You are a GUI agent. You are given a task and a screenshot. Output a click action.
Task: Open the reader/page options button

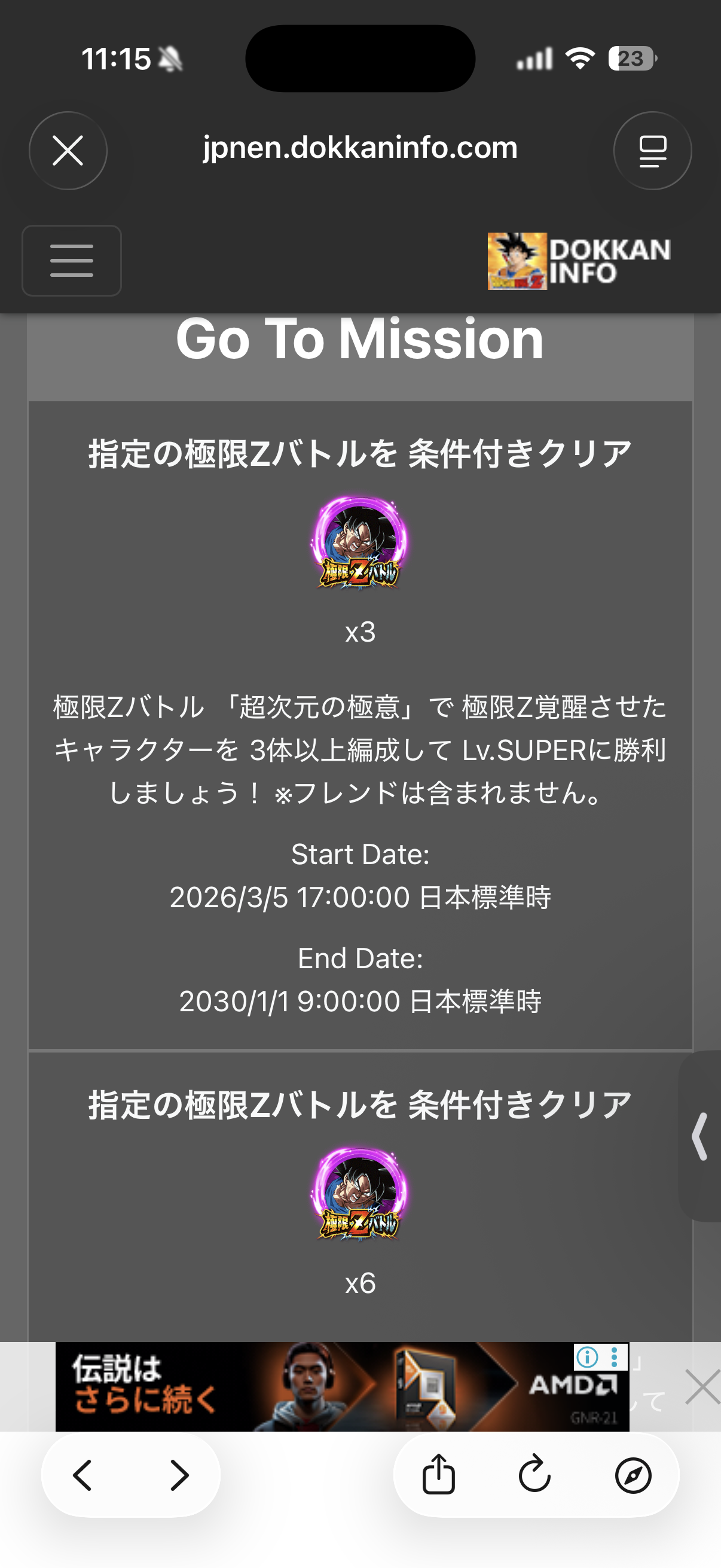[652, 150]
